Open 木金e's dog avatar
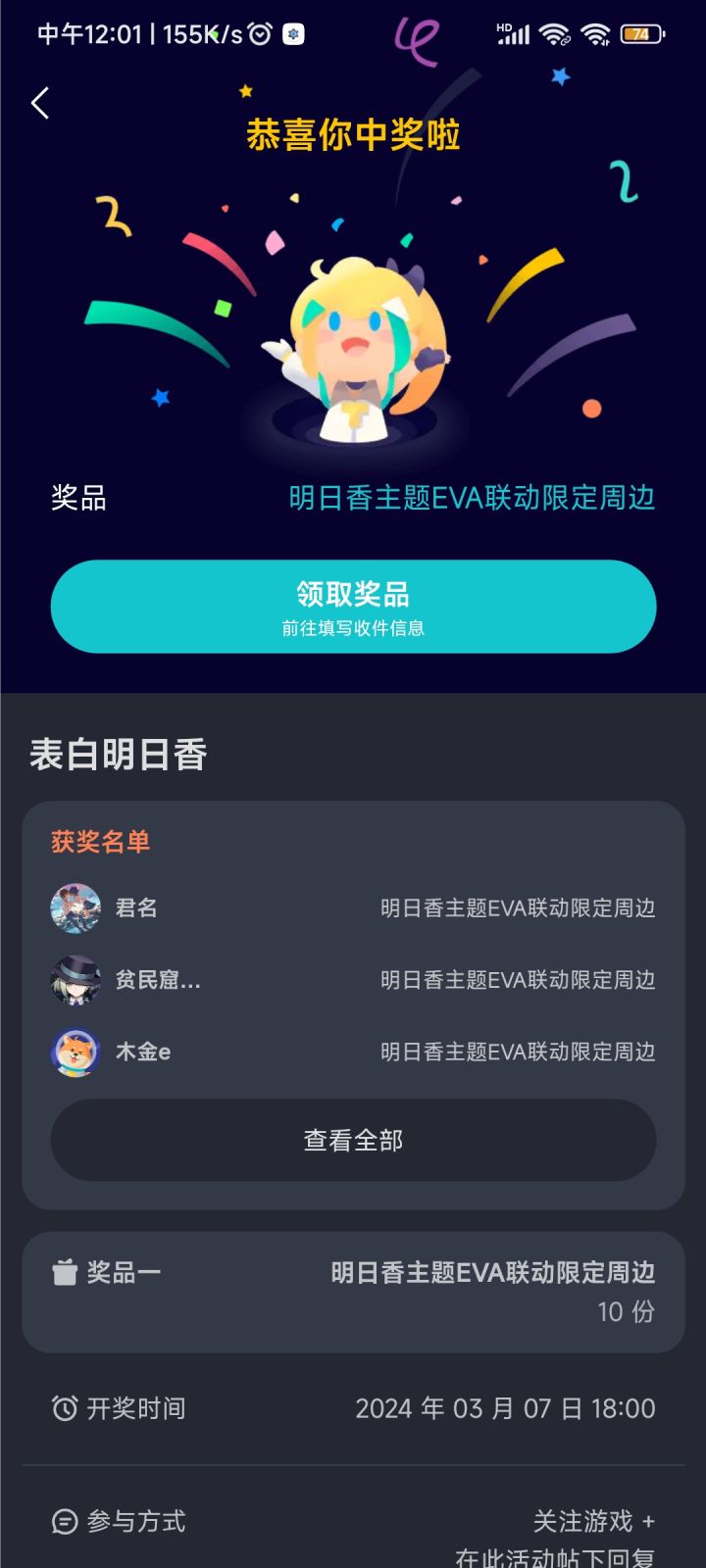This screenshot has height=1568, width=706. (76, 1052)
